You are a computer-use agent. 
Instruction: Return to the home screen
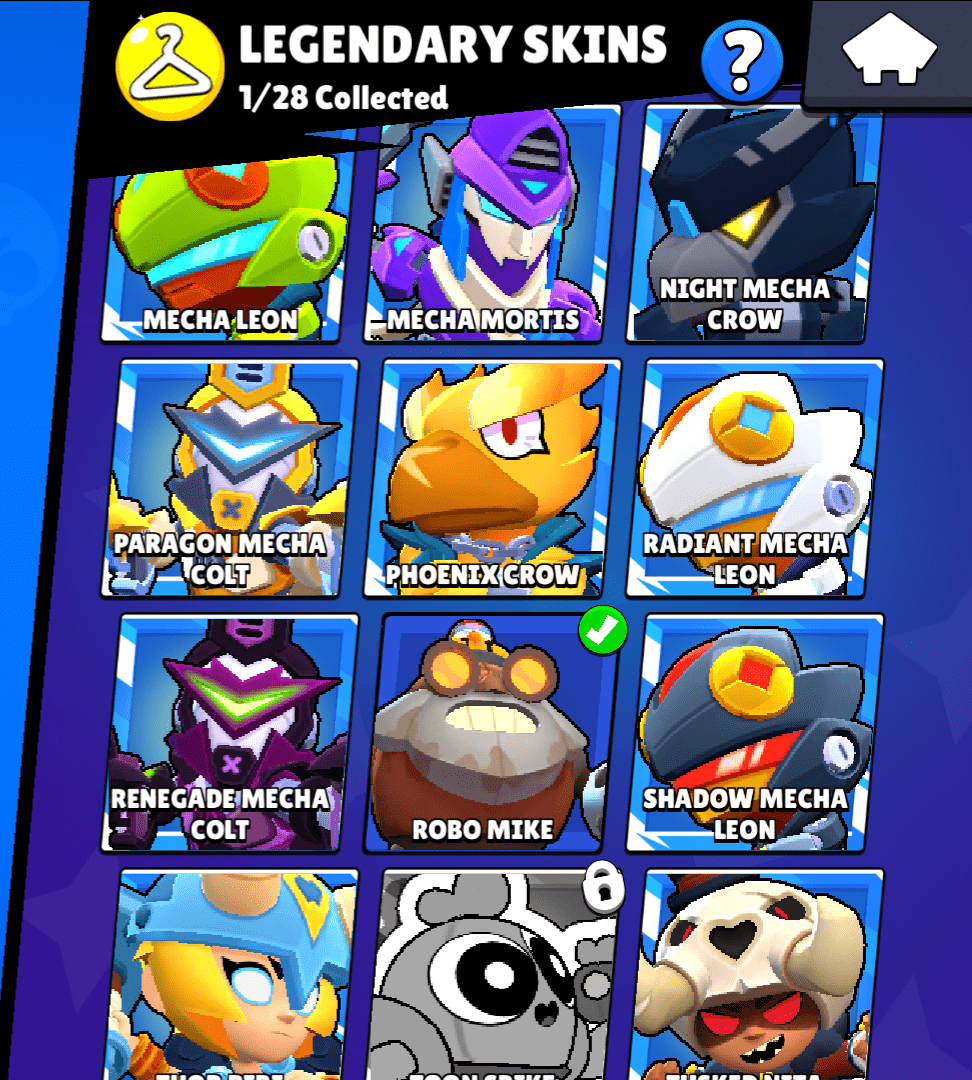pos(889,48)
